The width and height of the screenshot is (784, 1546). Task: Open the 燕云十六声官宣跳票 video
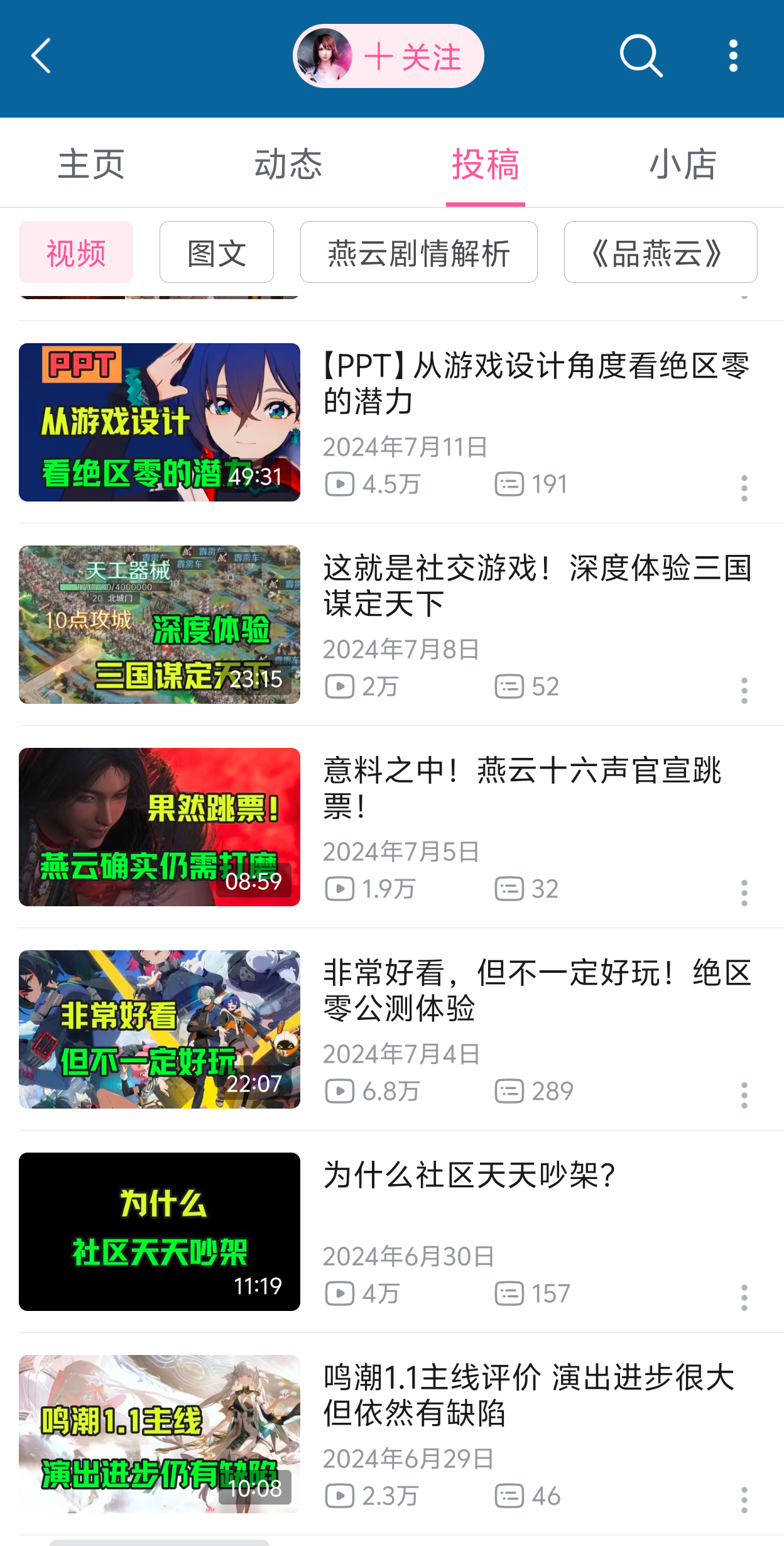point(160,827)
